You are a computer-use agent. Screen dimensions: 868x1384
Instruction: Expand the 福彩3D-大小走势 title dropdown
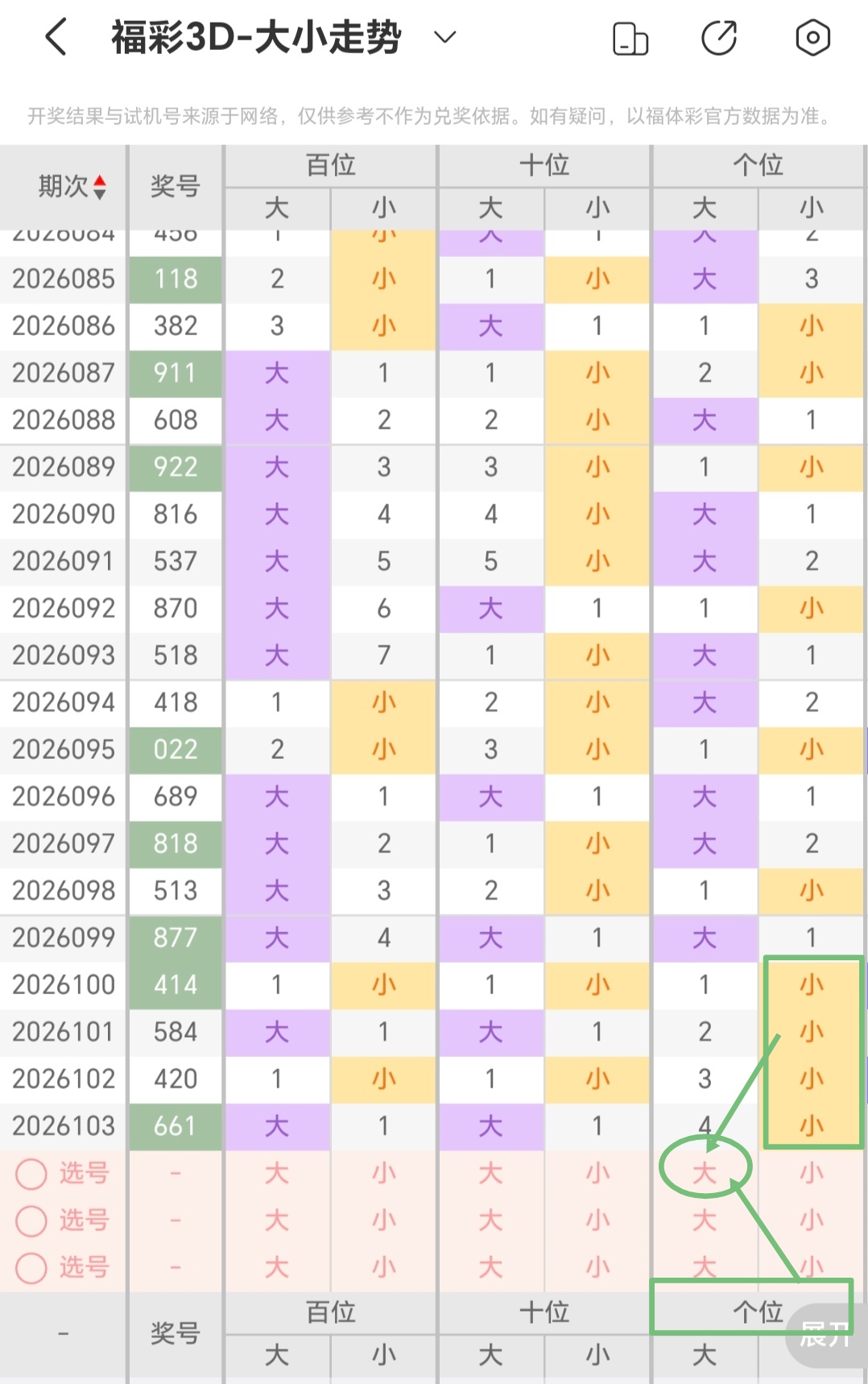tap(444, 37)
